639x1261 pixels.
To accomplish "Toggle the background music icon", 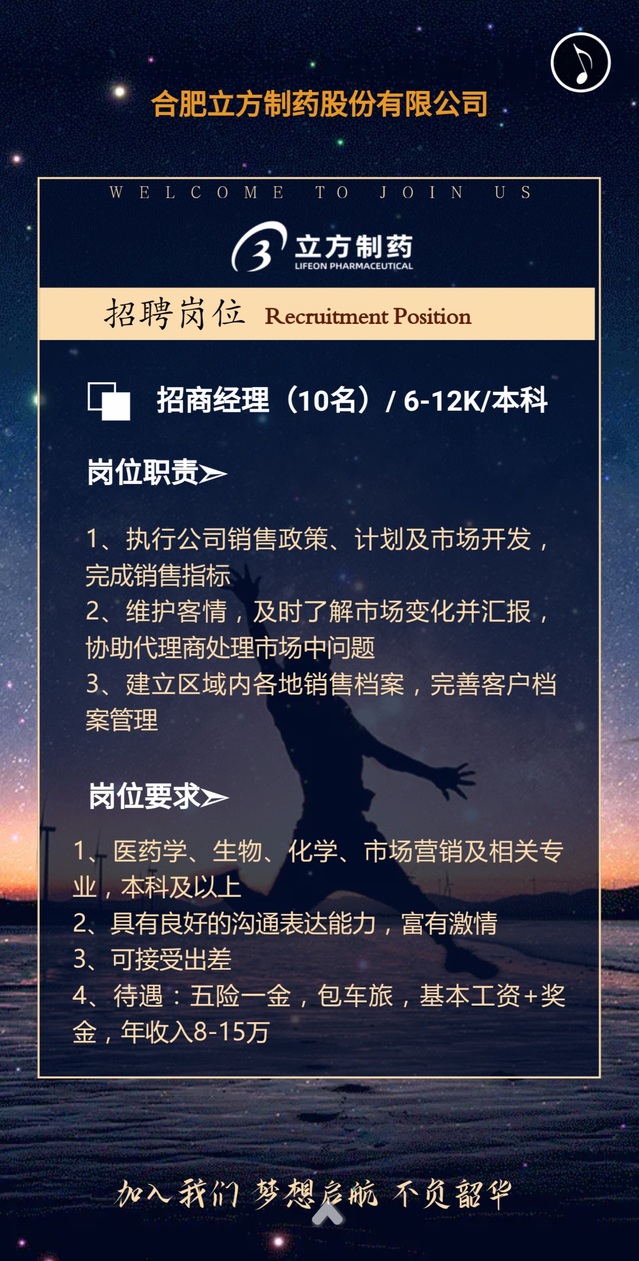I will tap(581, 62).
